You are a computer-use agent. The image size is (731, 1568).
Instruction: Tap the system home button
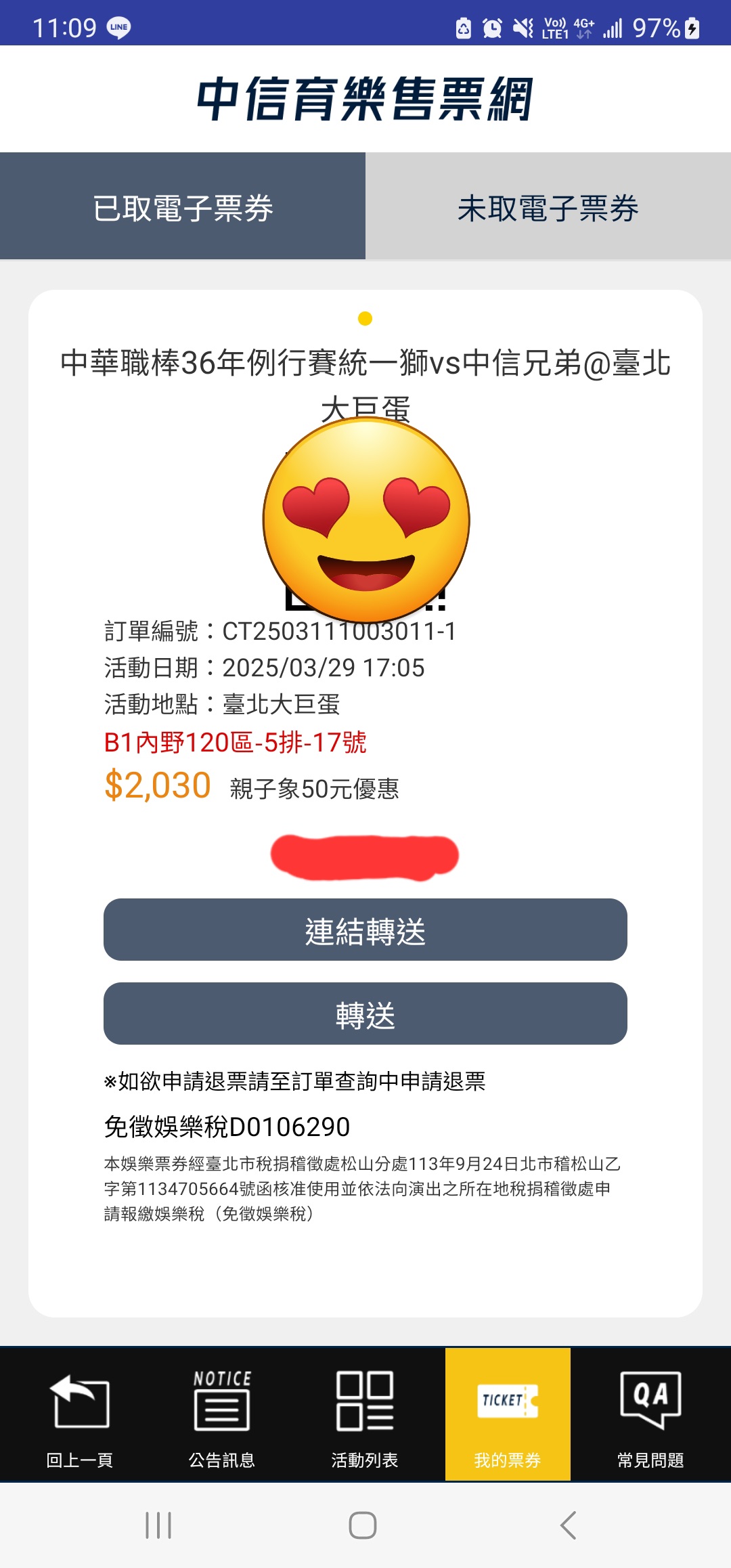363,1525
